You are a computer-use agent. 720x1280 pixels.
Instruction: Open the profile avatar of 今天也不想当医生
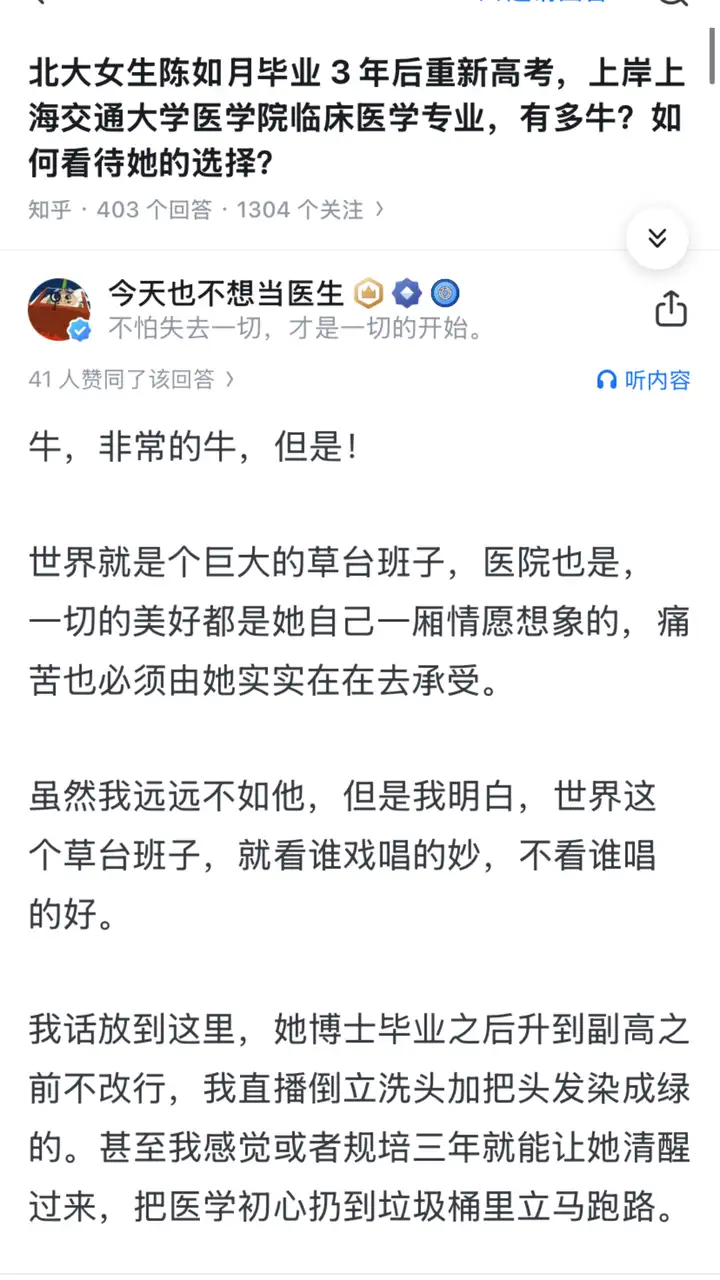tap(60, 310)
